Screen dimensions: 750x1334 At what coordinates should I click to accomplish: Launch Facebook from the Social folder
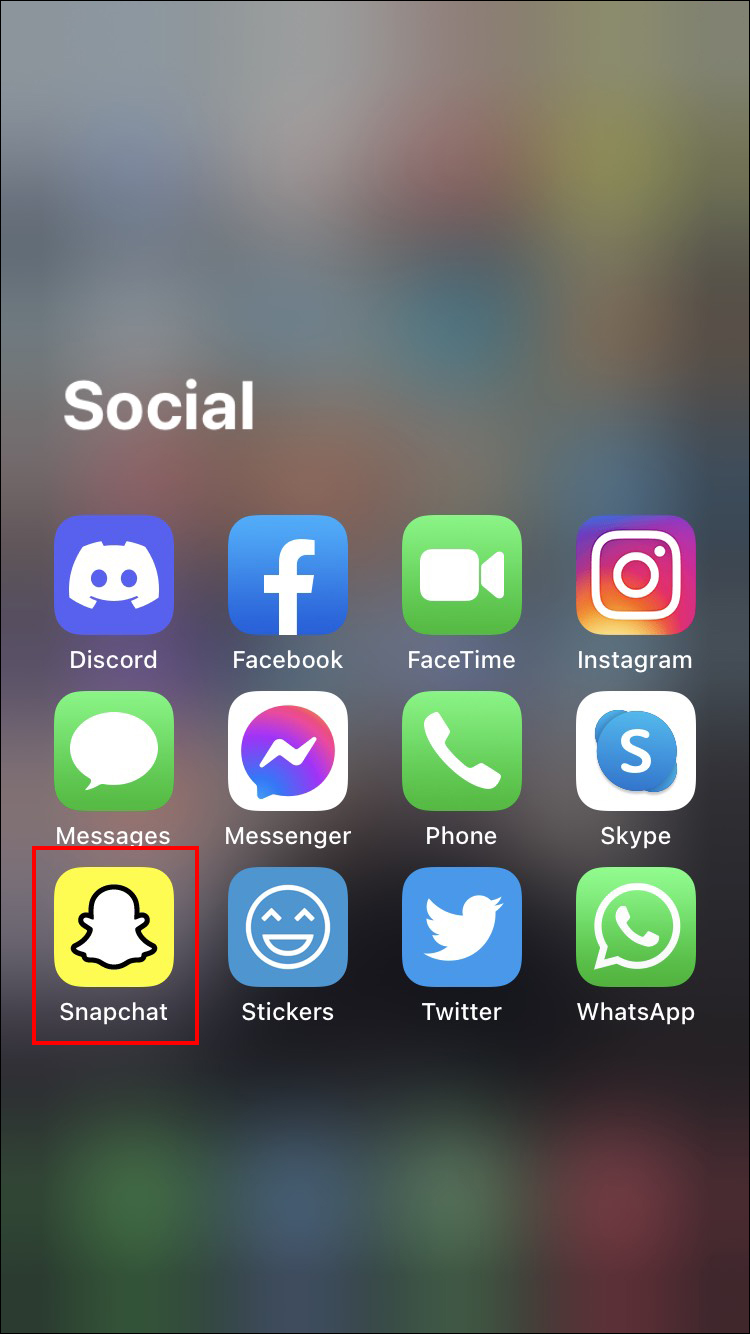point(288,575)
